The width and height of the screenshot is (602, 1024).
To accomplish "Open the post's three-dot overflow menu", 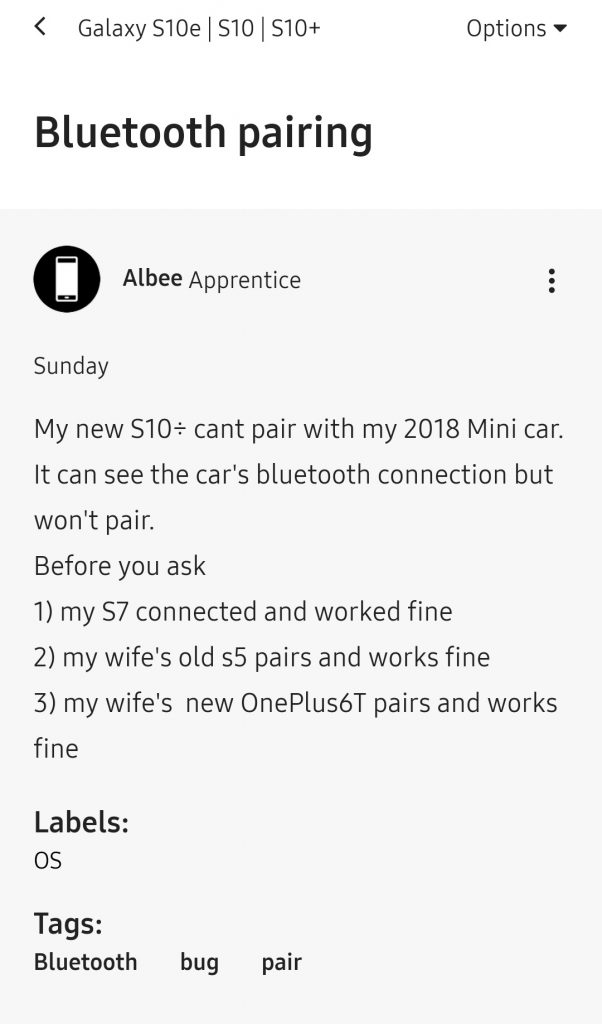I will point(551,281).
